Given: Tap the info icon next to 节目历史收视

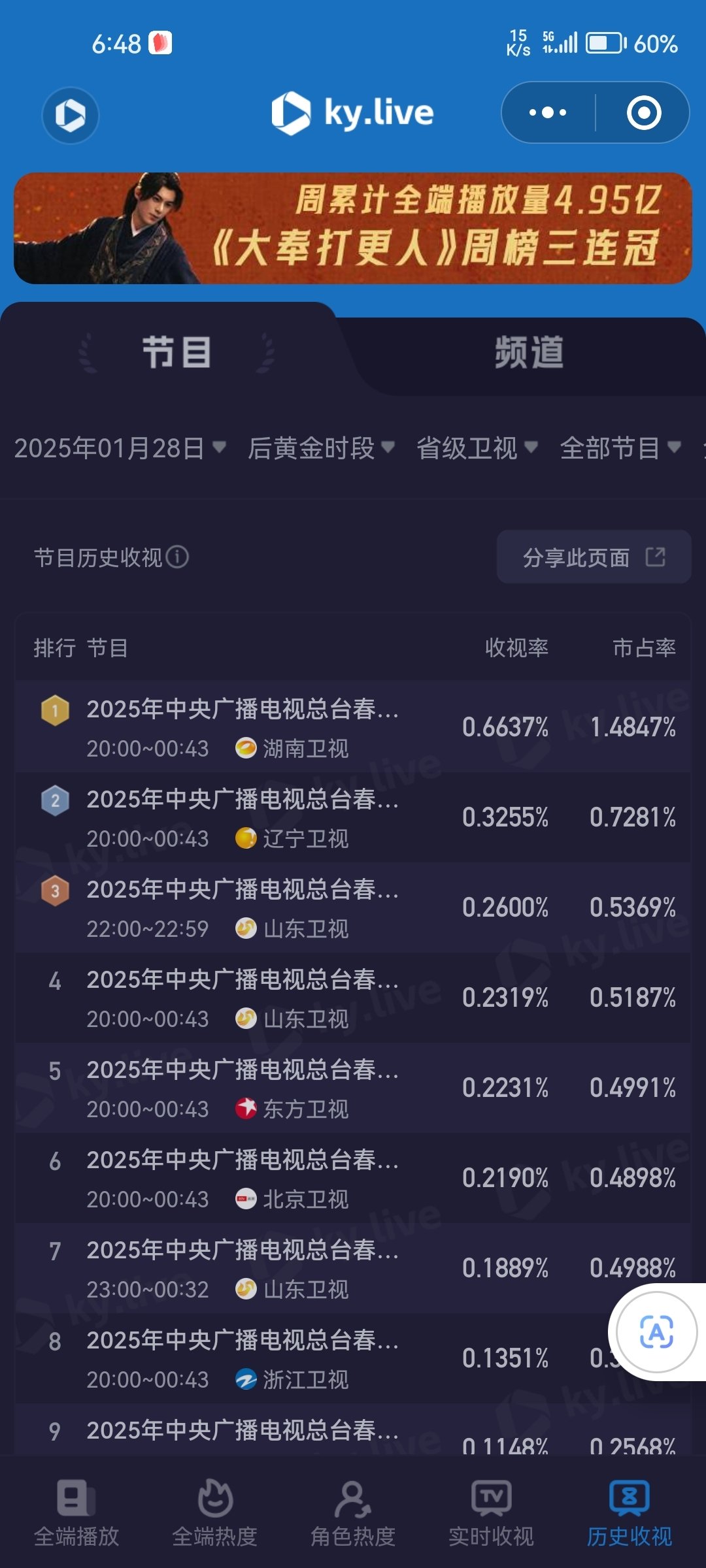Looking at the screenshot, I should (177, 557).
